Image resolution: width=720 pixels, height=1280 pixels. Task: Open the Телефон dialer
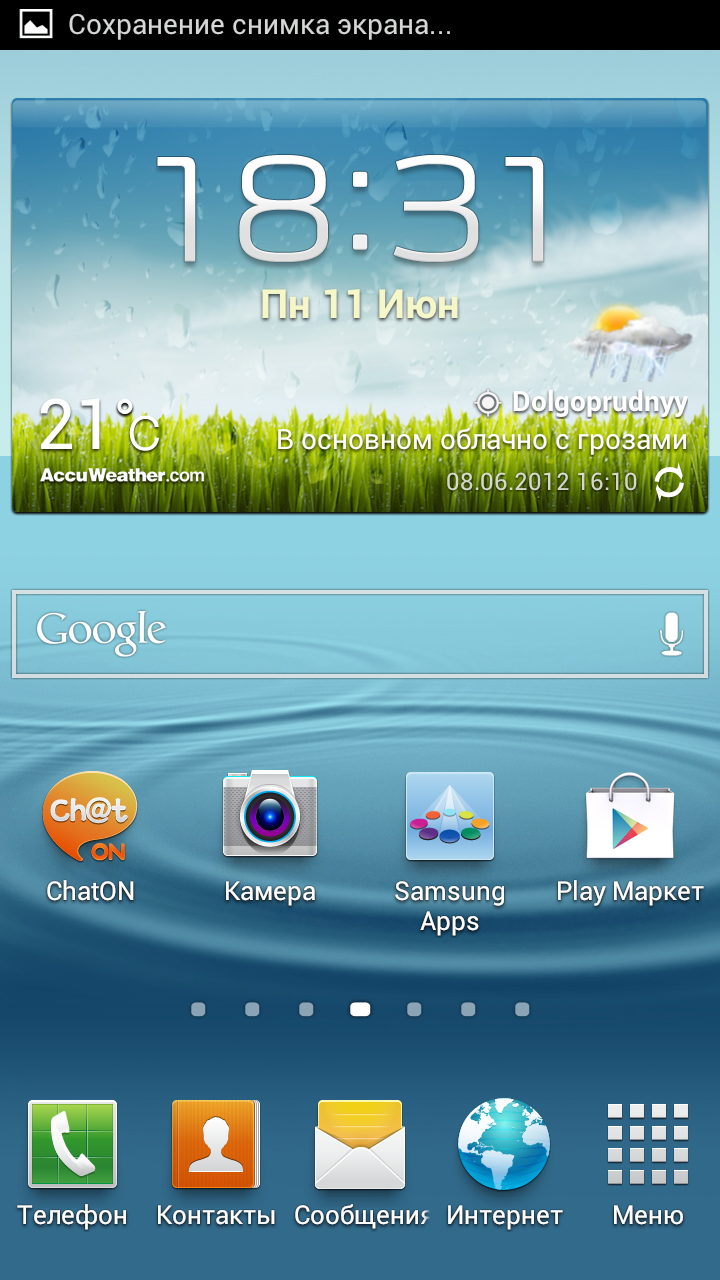click(72, 1144)
